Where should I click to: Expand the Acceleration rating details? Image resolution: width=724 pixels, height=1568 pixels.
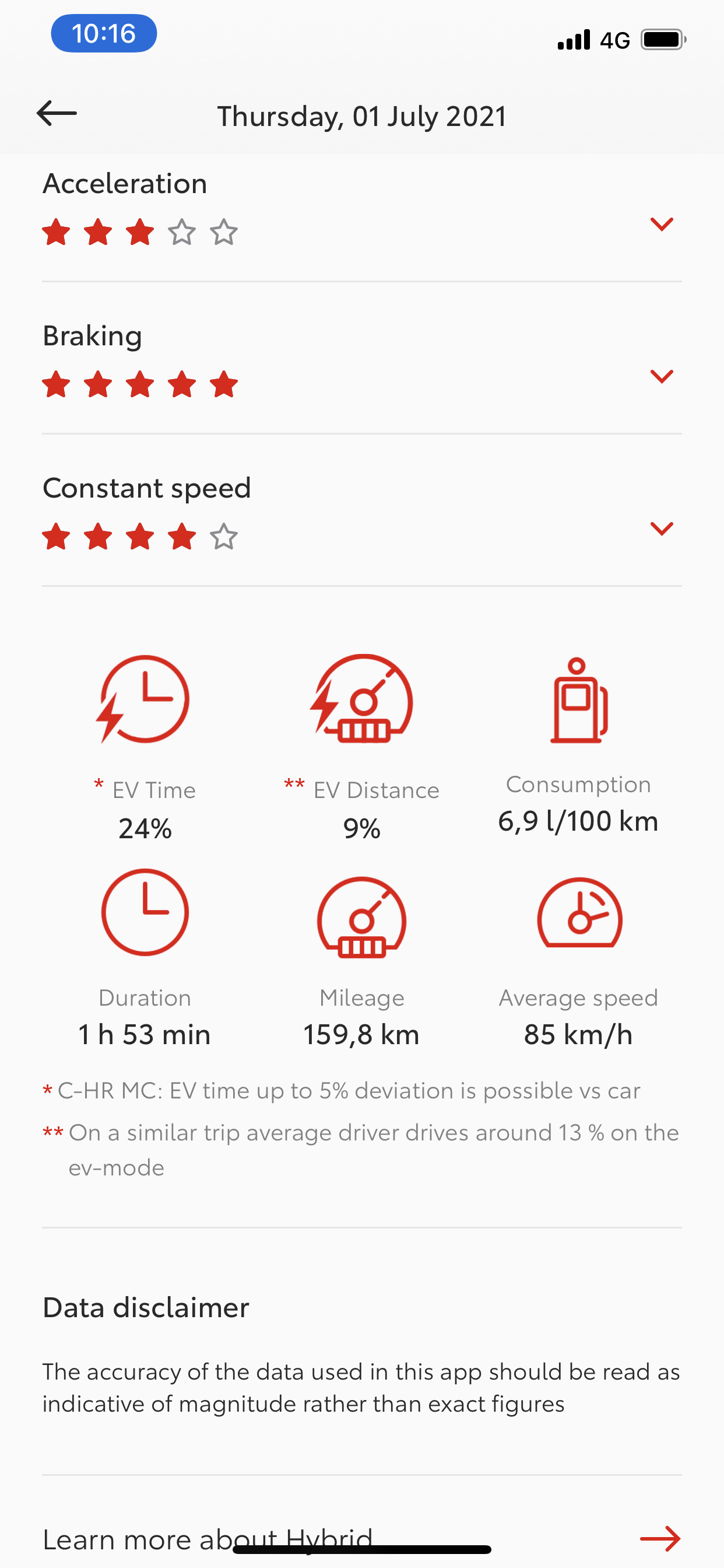pyautogui.click(x=661, y=224)
